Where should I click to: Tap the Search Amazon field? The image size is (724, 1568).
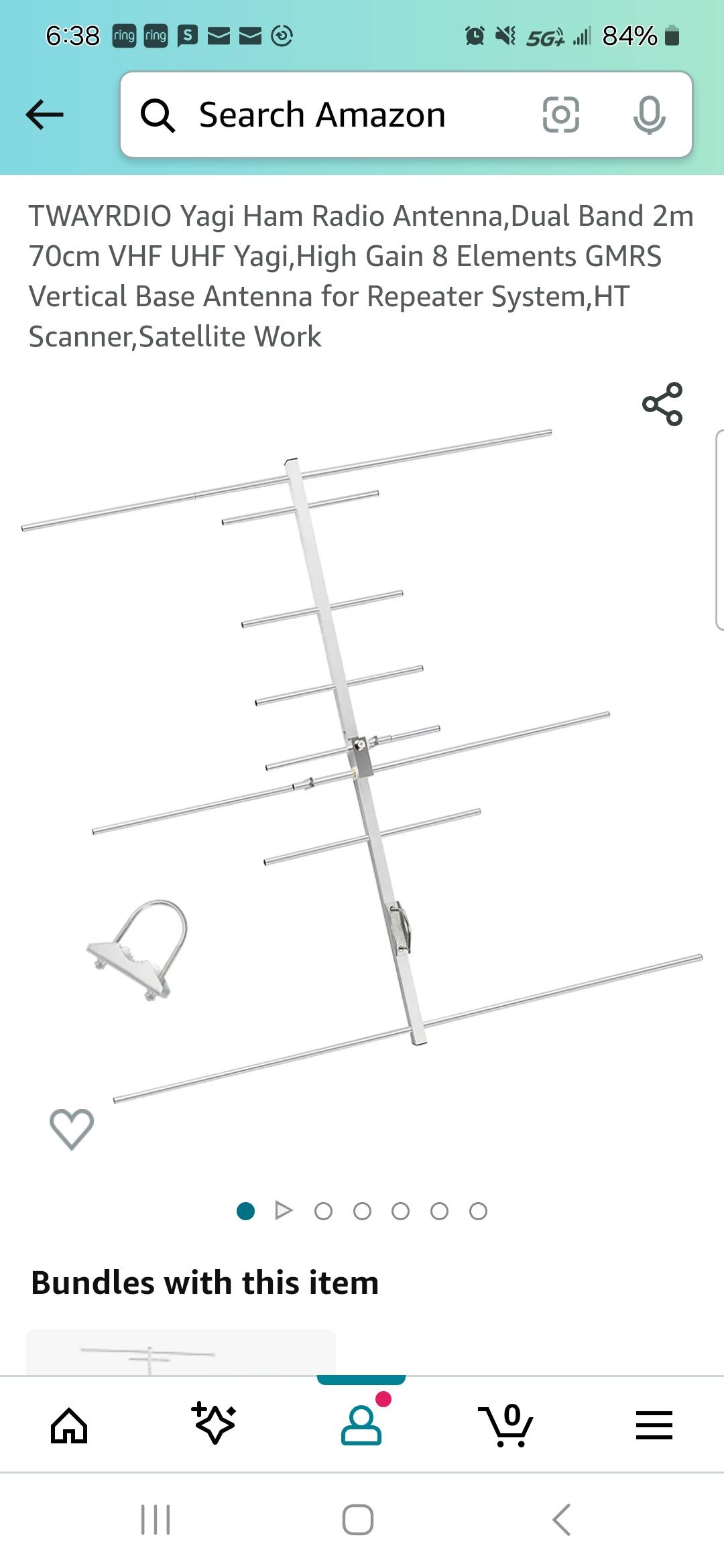(322, 115)
